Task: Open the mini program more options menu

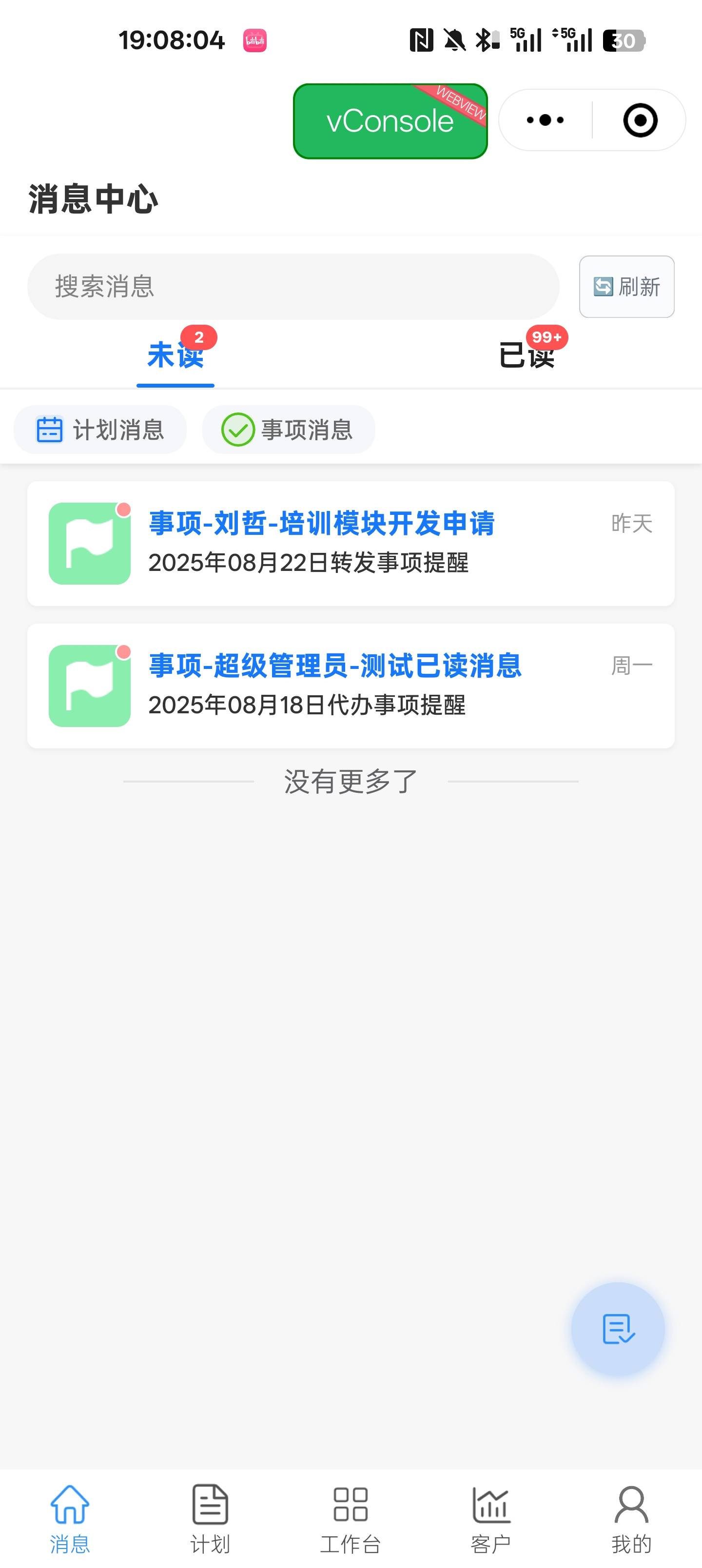Action: 545,120
